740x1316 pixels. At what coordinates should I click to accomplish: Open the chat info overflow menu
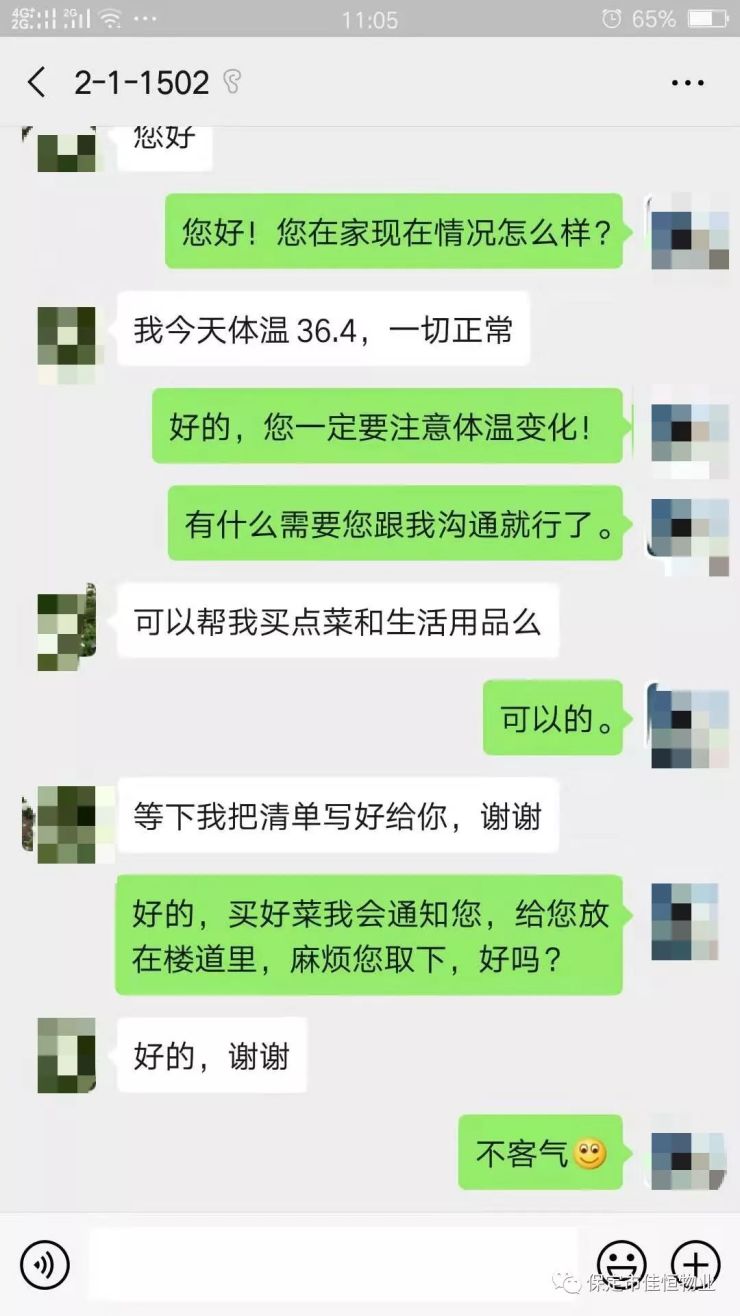688,82
